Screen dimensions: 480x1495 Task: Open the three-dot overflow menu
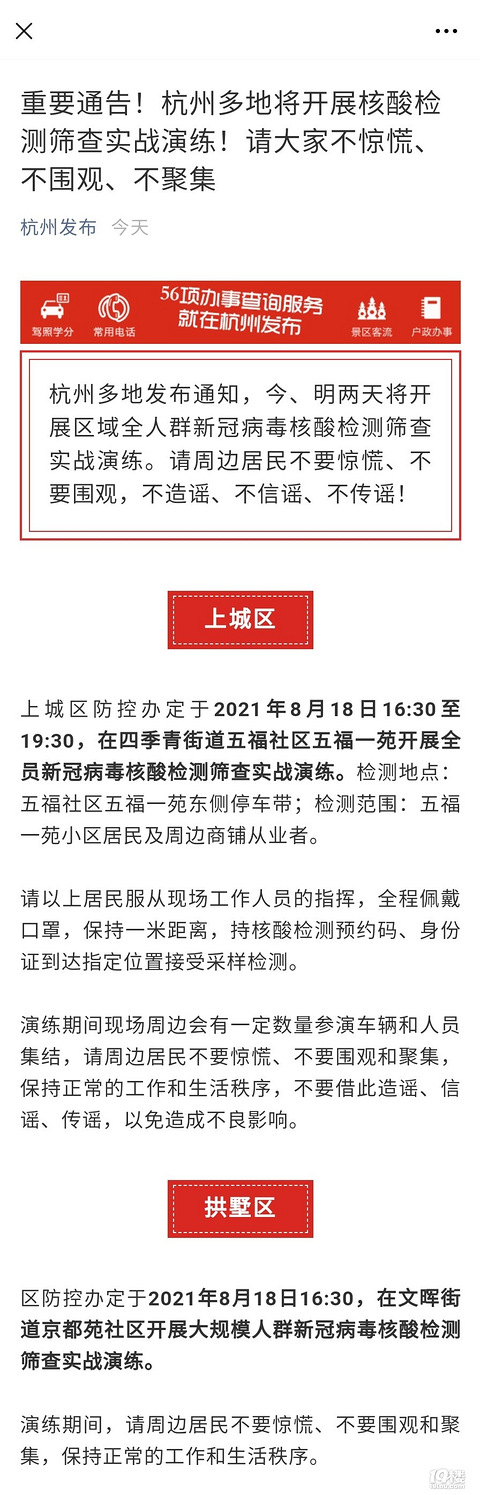[446, 31]
